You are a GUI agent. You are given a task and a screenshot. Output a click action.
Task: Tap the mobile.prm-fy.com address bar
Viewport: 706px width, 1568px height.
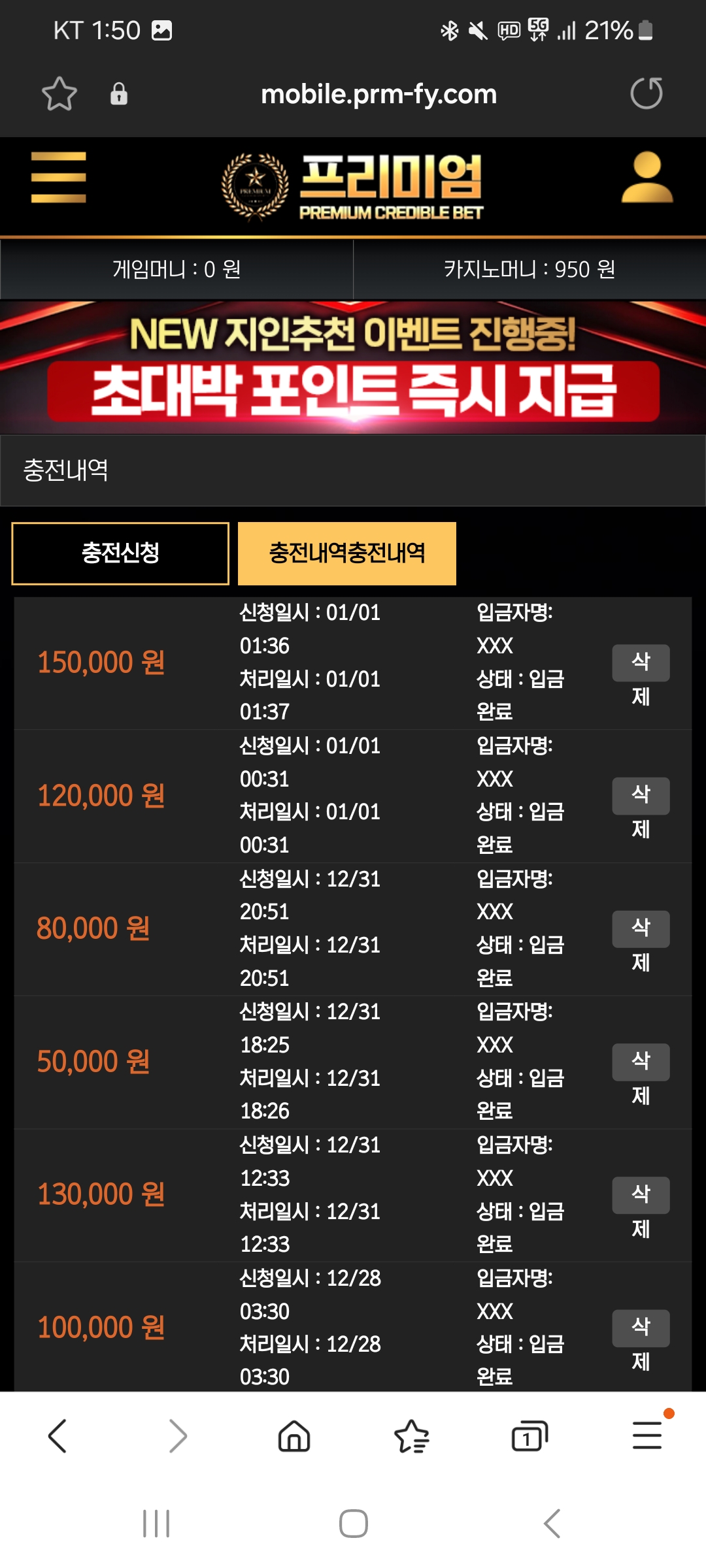[x=378, y=94]
